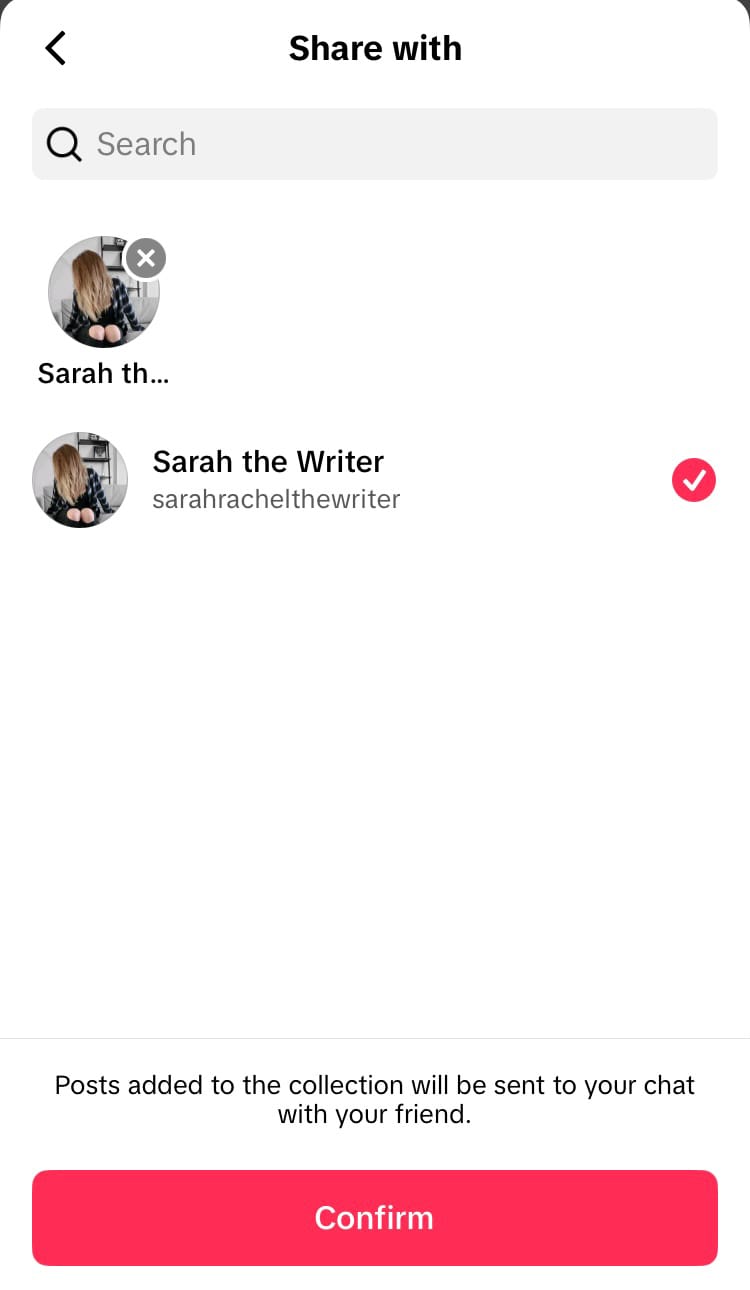Uncheck Sarah the Writer in the list

tap(693, 480)
